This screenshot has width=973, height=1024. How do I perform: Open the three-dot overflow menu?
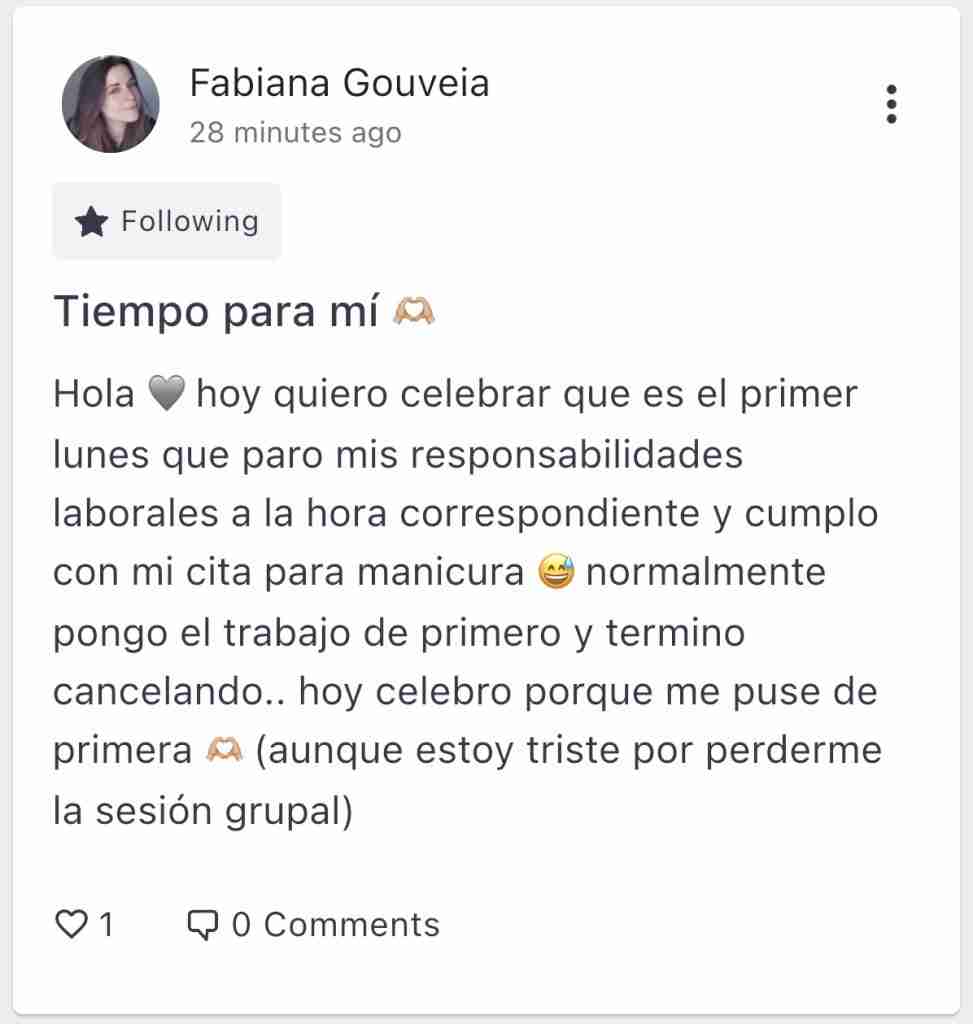click(891, 104)
